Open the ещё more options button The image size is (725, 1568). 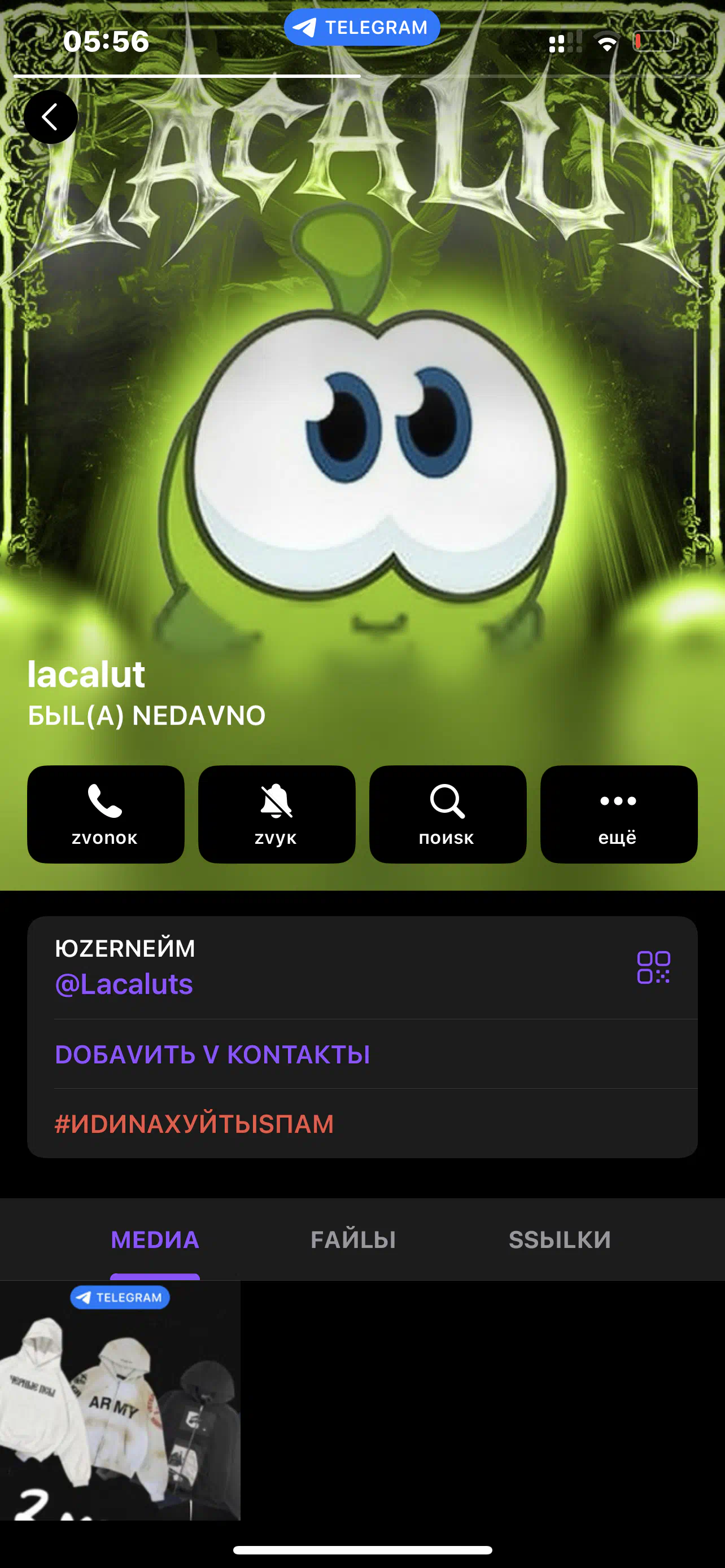click(618, 814)
